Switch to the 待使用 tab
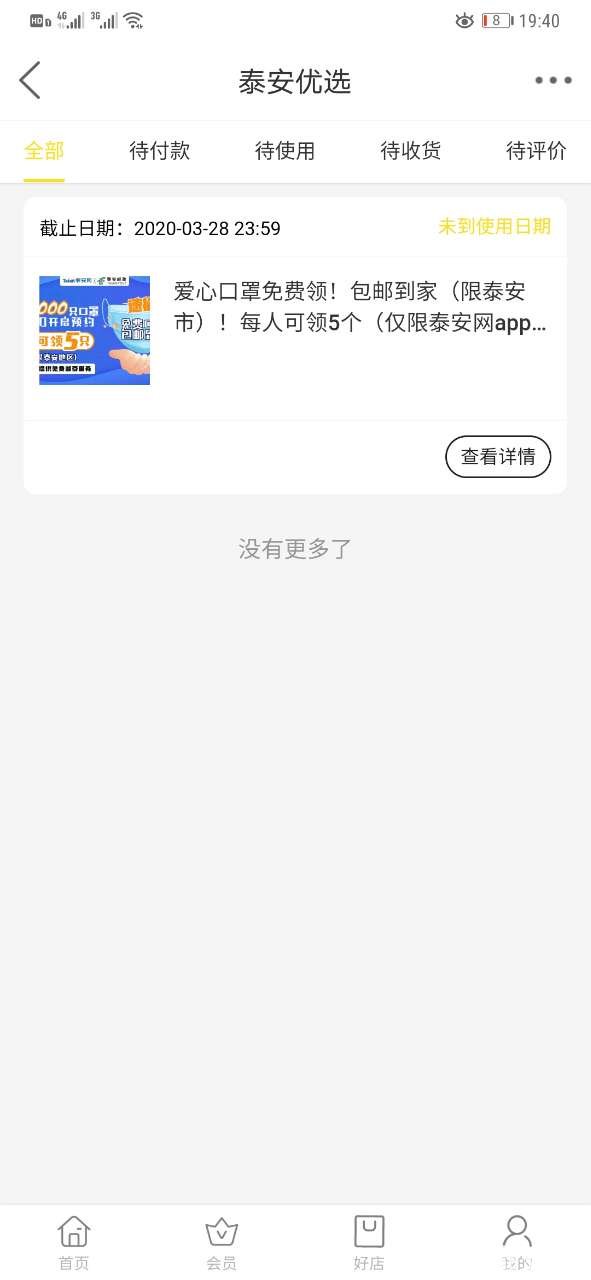Image resolution: width=591 pixels, height=1280 pixels. tap(285, 151)
